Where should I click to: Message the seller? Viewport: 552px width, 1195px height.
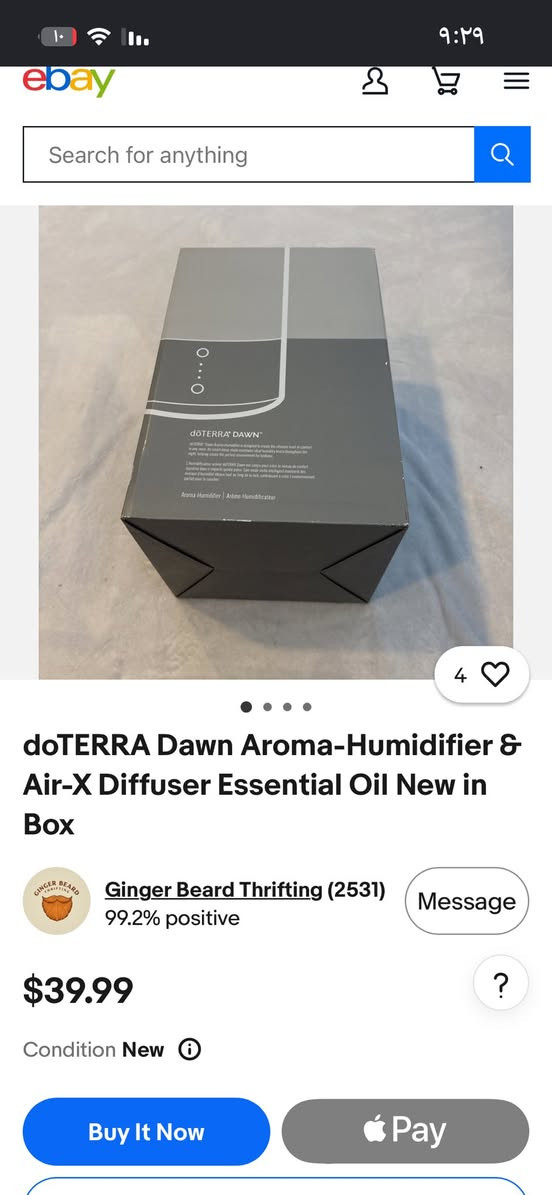pyautogui.click(x=467, y=901)
